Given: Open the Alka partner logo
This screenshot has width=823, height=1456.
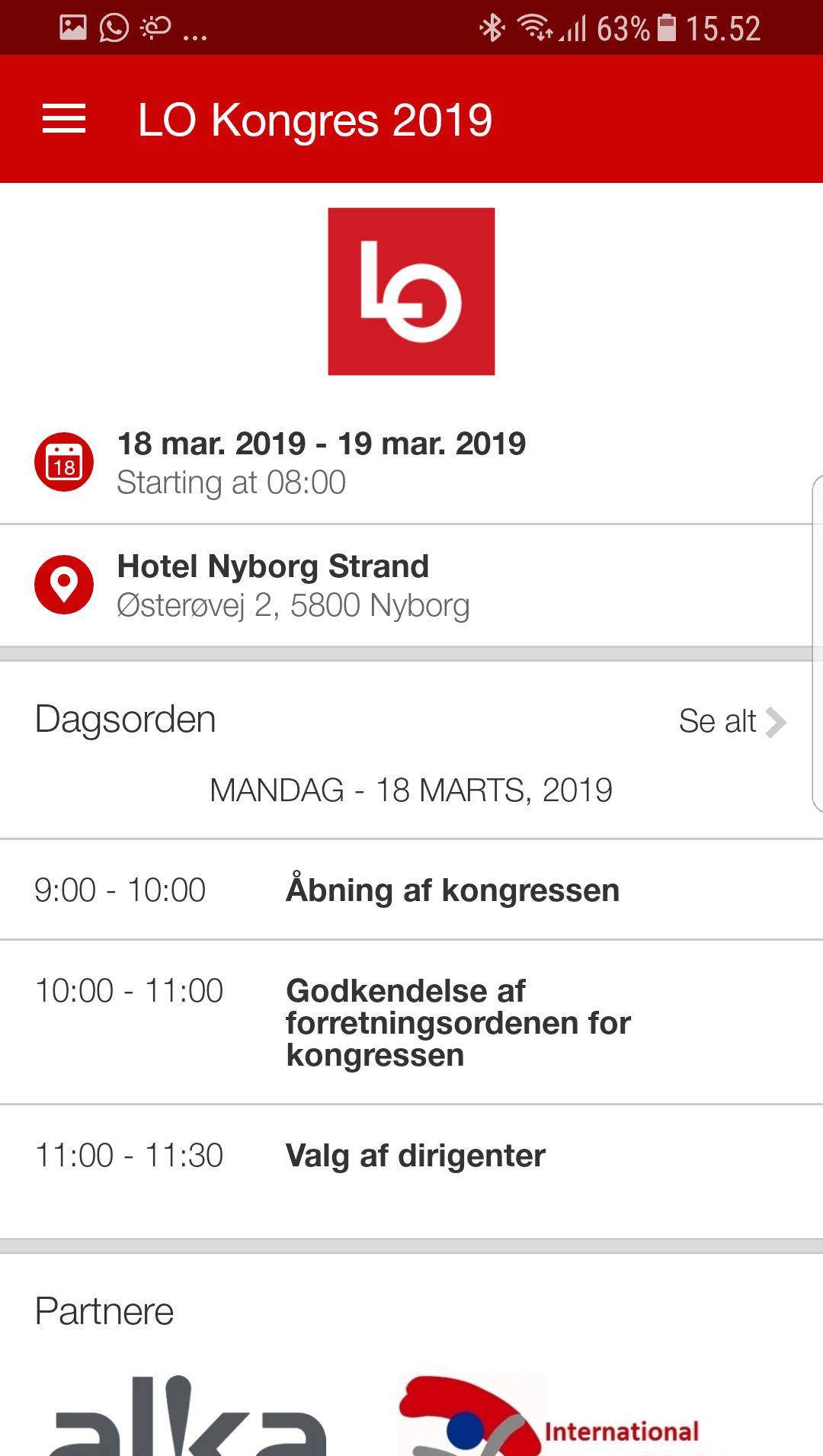Looking at the screenshot, I should coord(187,1418).
